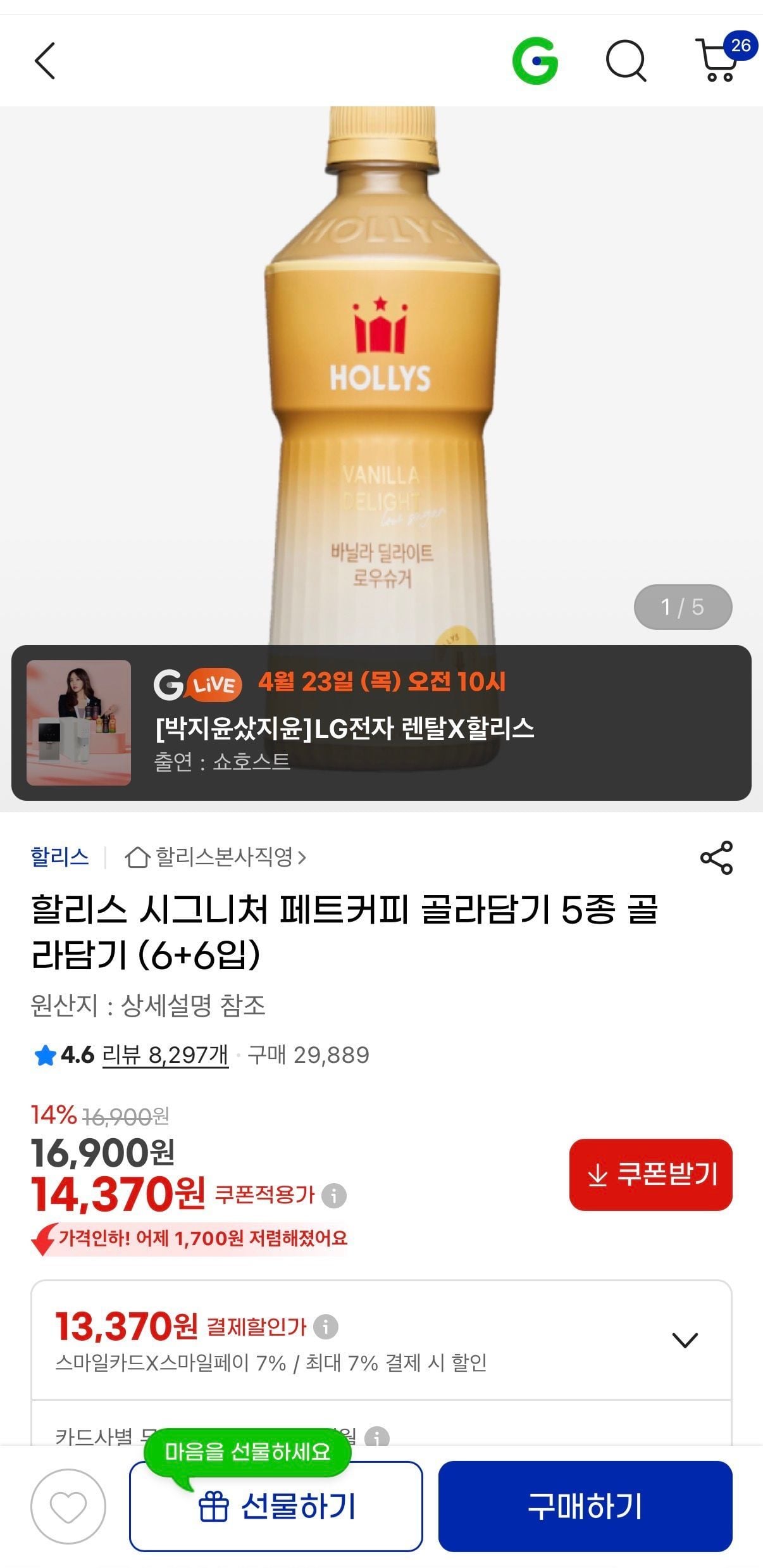
Task: Open the search icon
Action: click(626, 61)
